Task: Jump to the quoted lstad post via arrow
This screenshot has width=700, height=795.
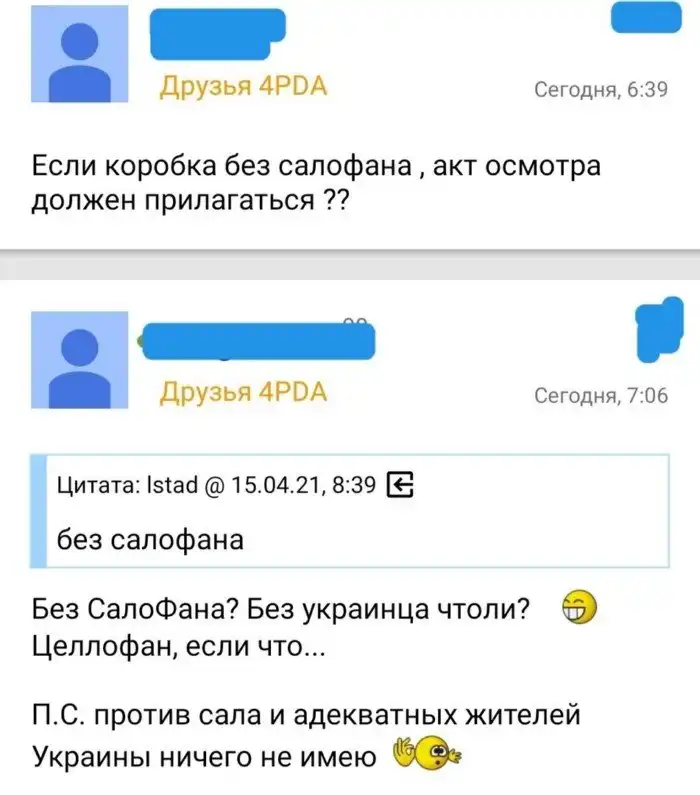Action: (399, 486)
